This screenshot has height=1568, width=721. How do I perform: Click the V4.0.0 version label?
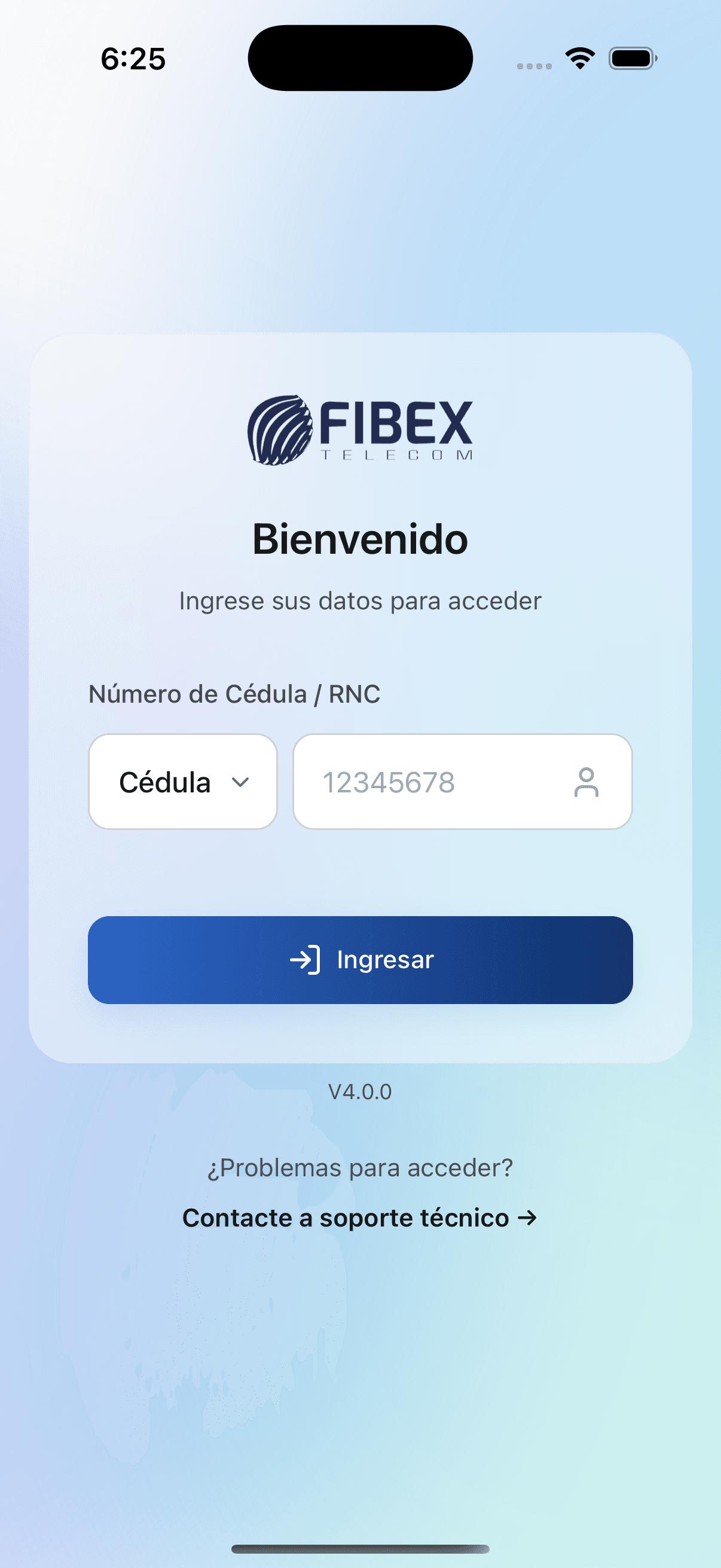click(x=360, y=1090)
